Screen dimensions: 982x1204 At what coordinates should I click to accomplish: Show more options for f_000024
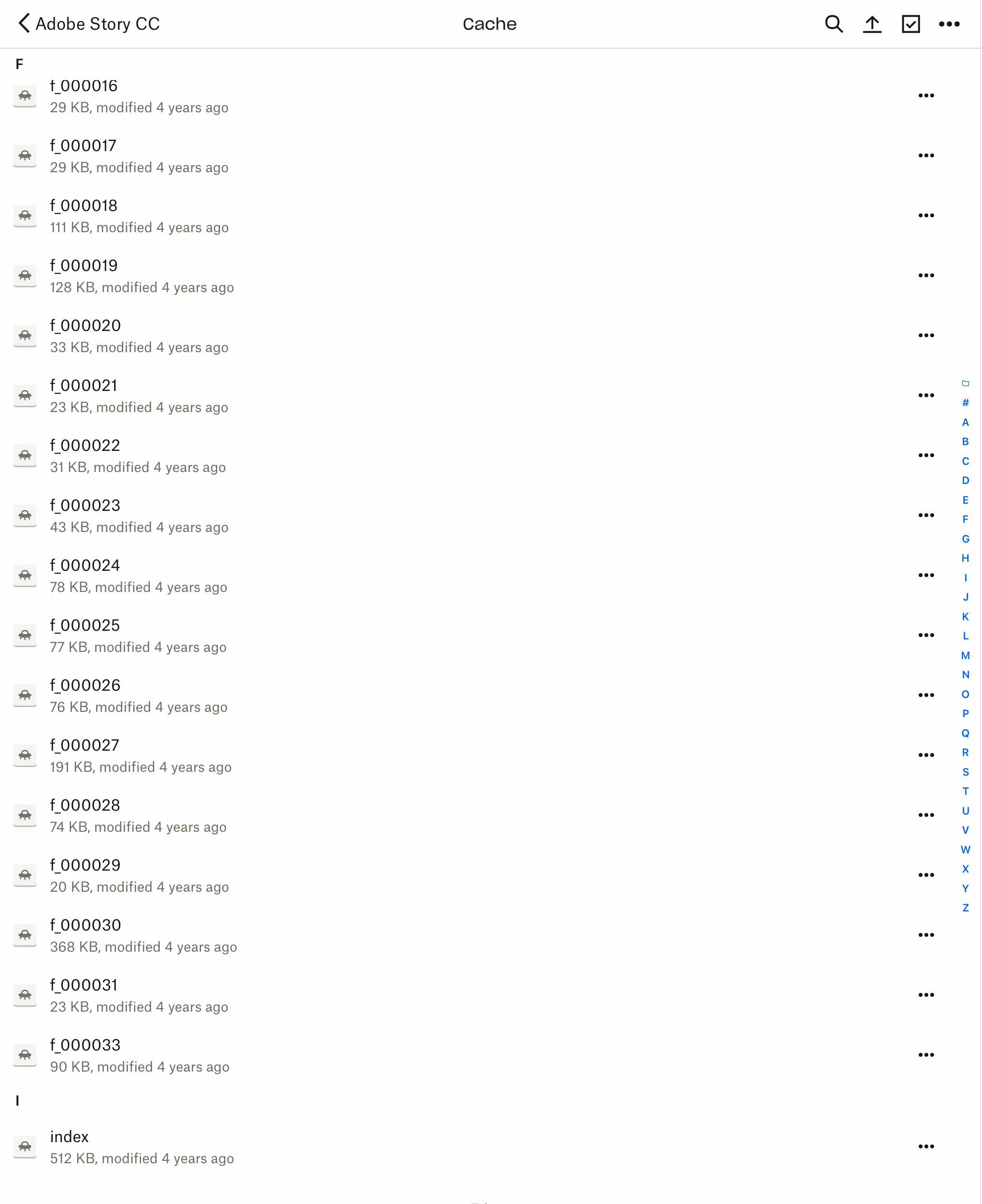pos(925,576)
